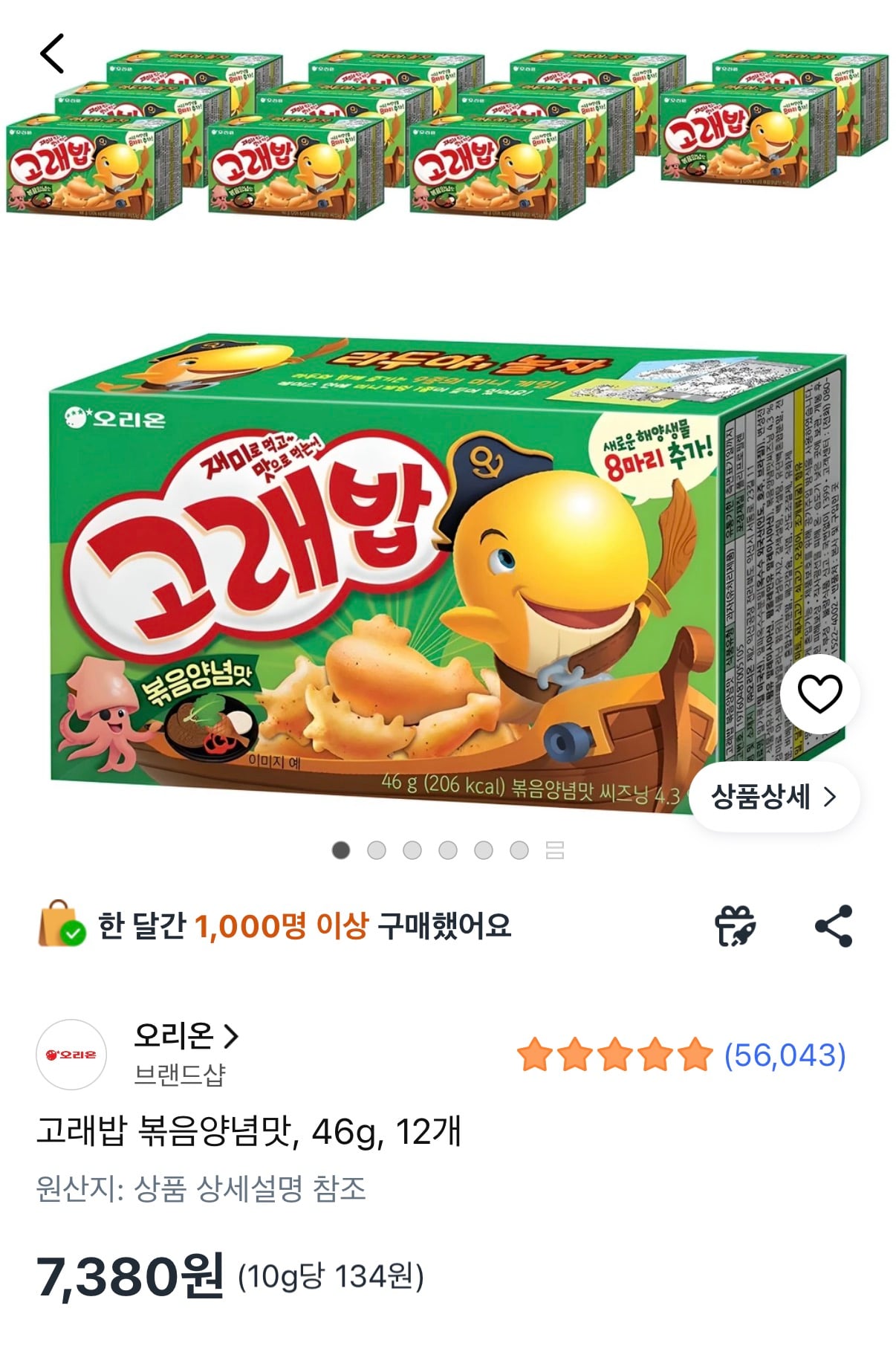Open product details using the 상품상세 arrow
Image resolution: width=896 pixels, height=1346 pixels.
click(x=832, y=795)
